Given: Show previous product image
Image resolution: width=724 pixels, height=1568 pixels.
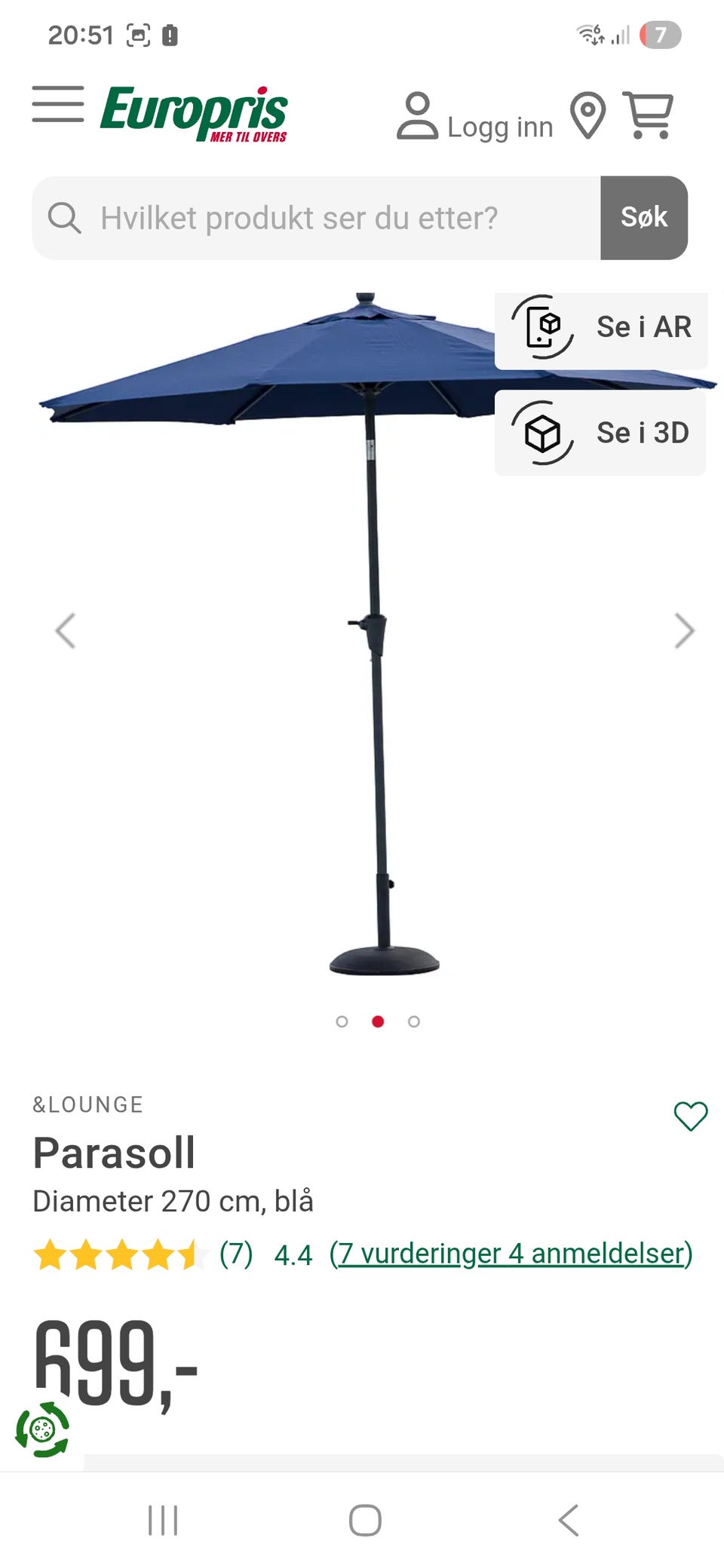Looking at the screenshot, I should 66,630.
